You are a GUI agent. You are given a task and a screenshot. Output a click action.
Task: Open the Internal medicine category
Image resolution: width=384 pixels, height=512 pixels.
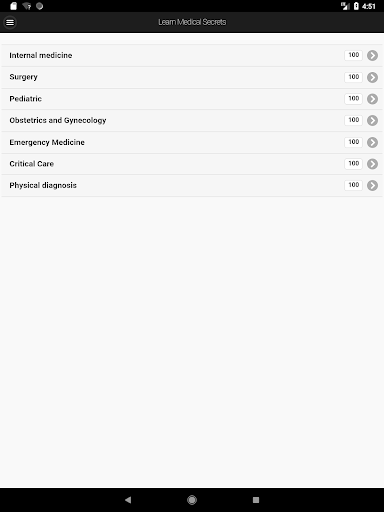point(192,55)
